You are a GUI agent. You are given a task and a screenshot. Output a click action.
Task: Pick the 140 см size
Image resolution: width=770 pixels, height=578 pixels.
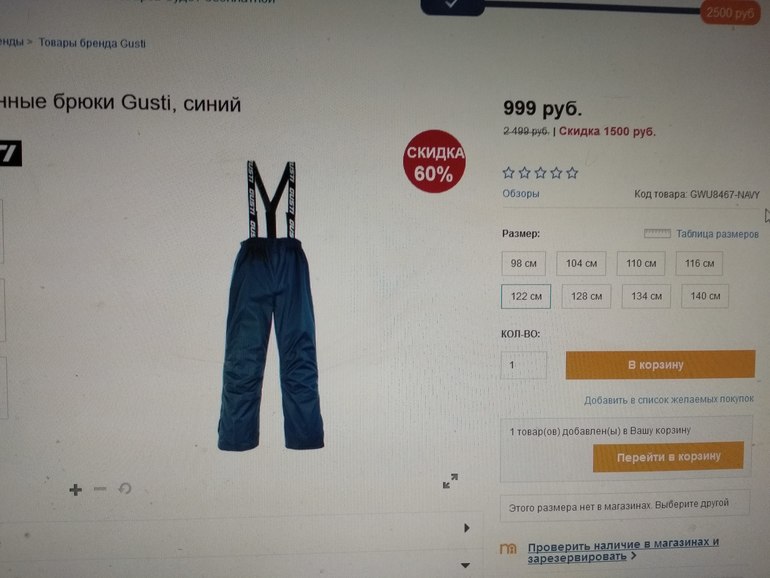coord(705,296)
